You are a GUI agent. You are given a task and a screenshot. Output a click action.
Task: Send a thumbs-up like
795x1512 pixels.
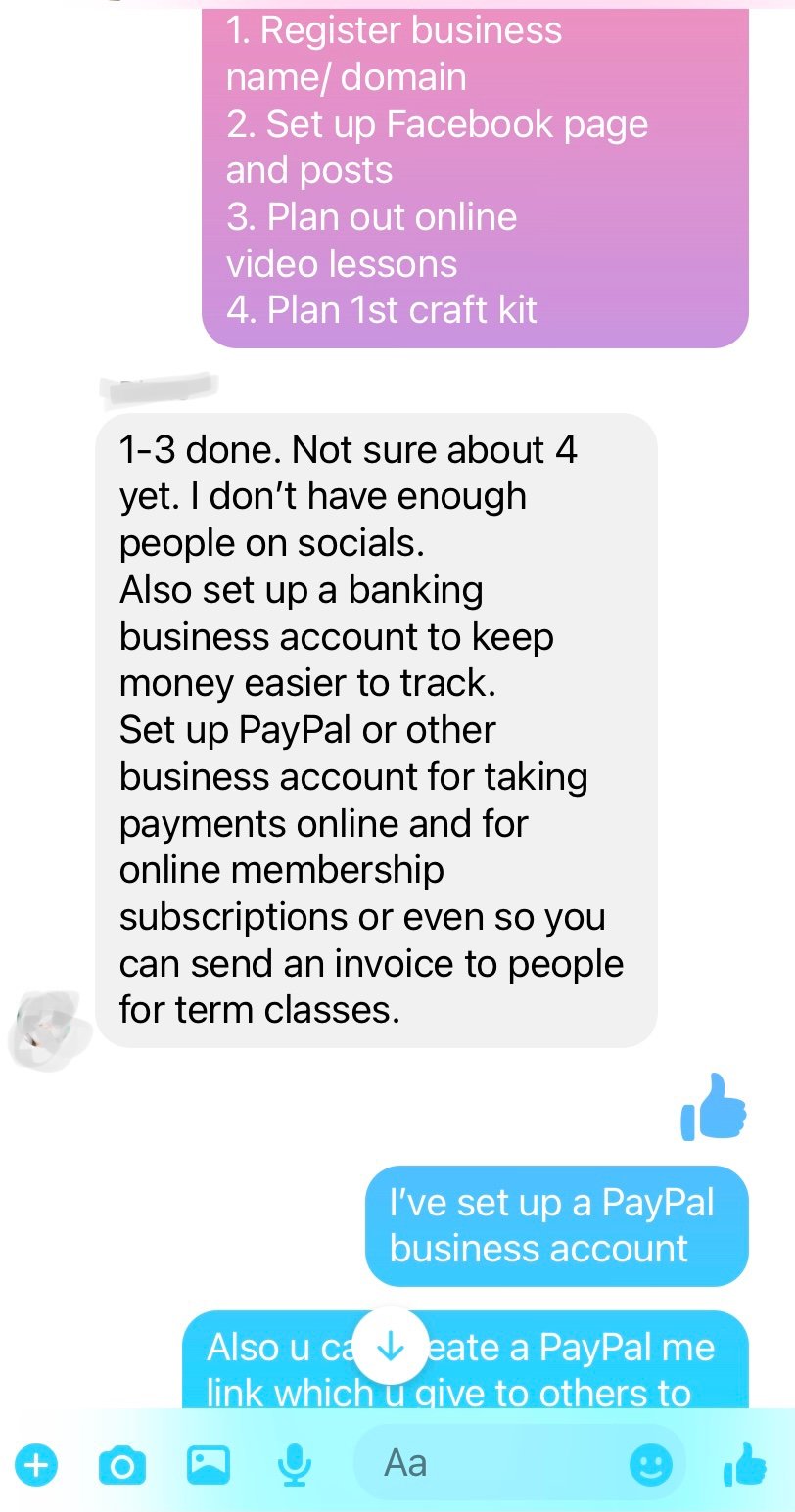[x=746, y=1464]
